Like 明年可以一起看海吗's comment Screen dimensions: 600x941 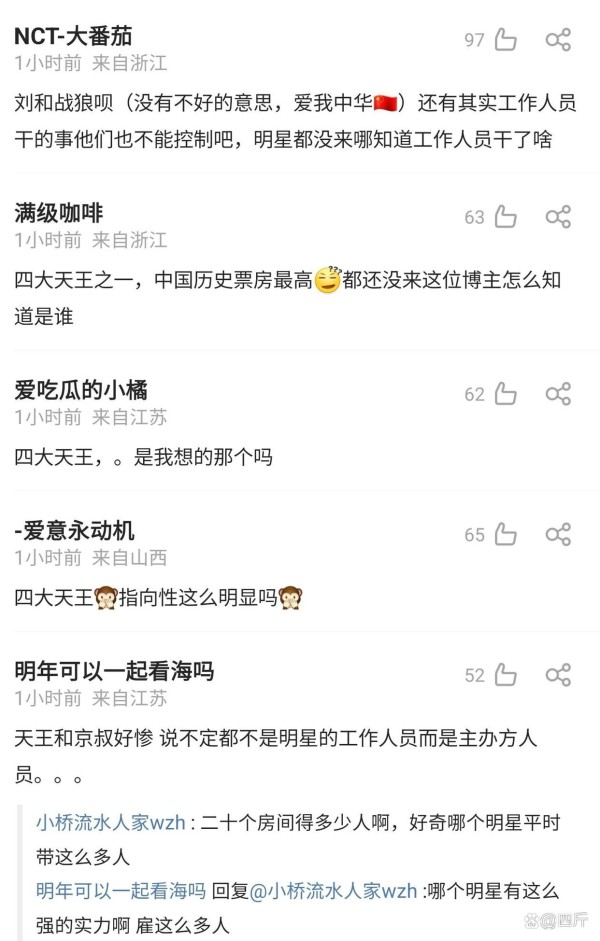pos(506,675)
